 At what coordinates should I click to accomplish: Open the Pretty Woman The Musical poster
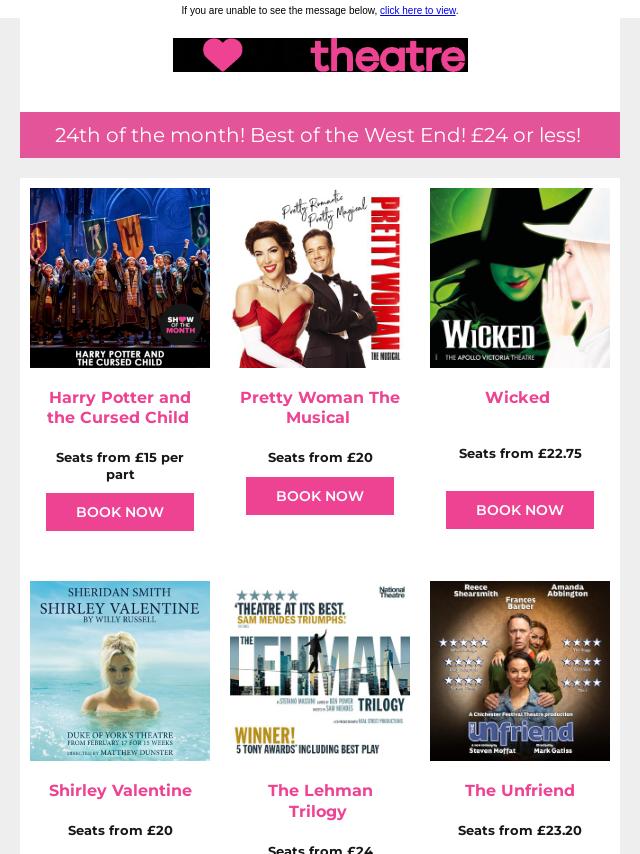tap(320, 278)
